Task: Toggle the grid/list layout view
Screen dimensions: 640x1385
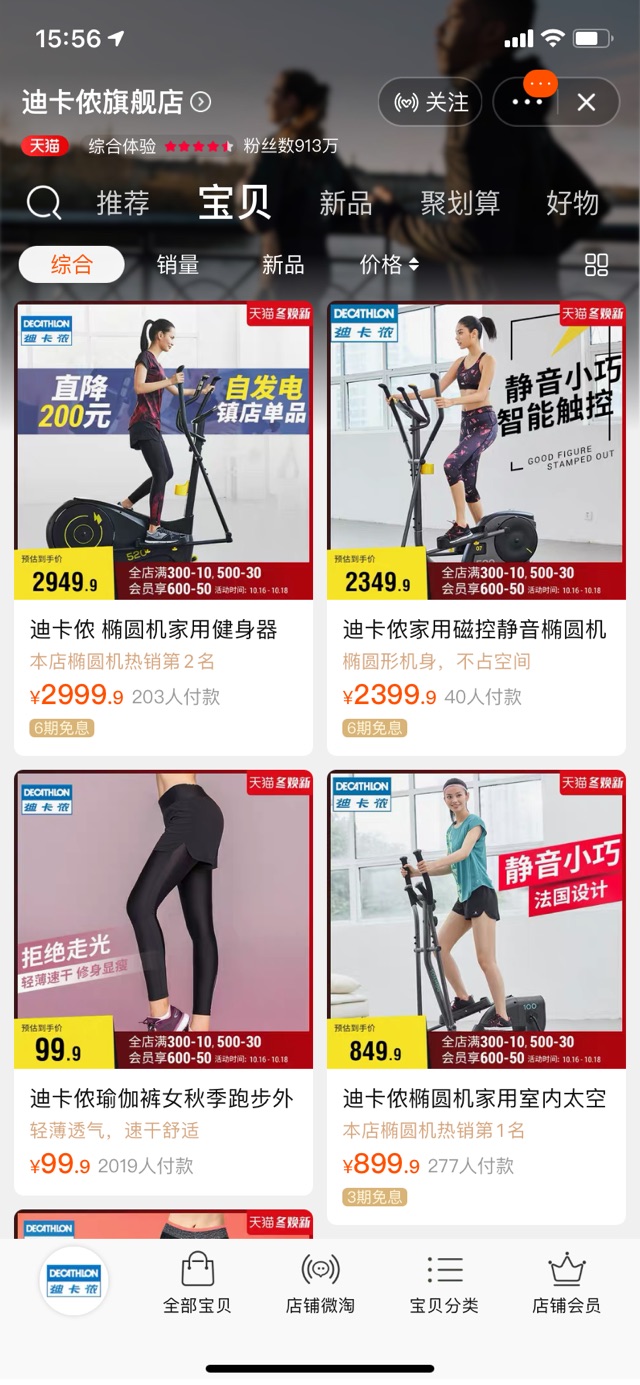Action: coord(596,264)
